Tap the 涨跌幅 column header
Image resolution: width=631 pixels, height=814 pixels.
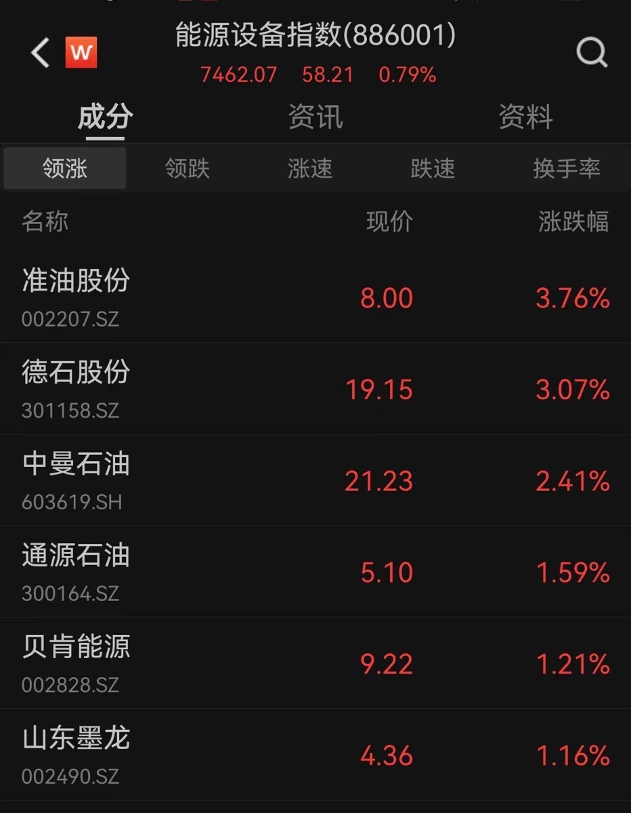click(x=573, y=222)
